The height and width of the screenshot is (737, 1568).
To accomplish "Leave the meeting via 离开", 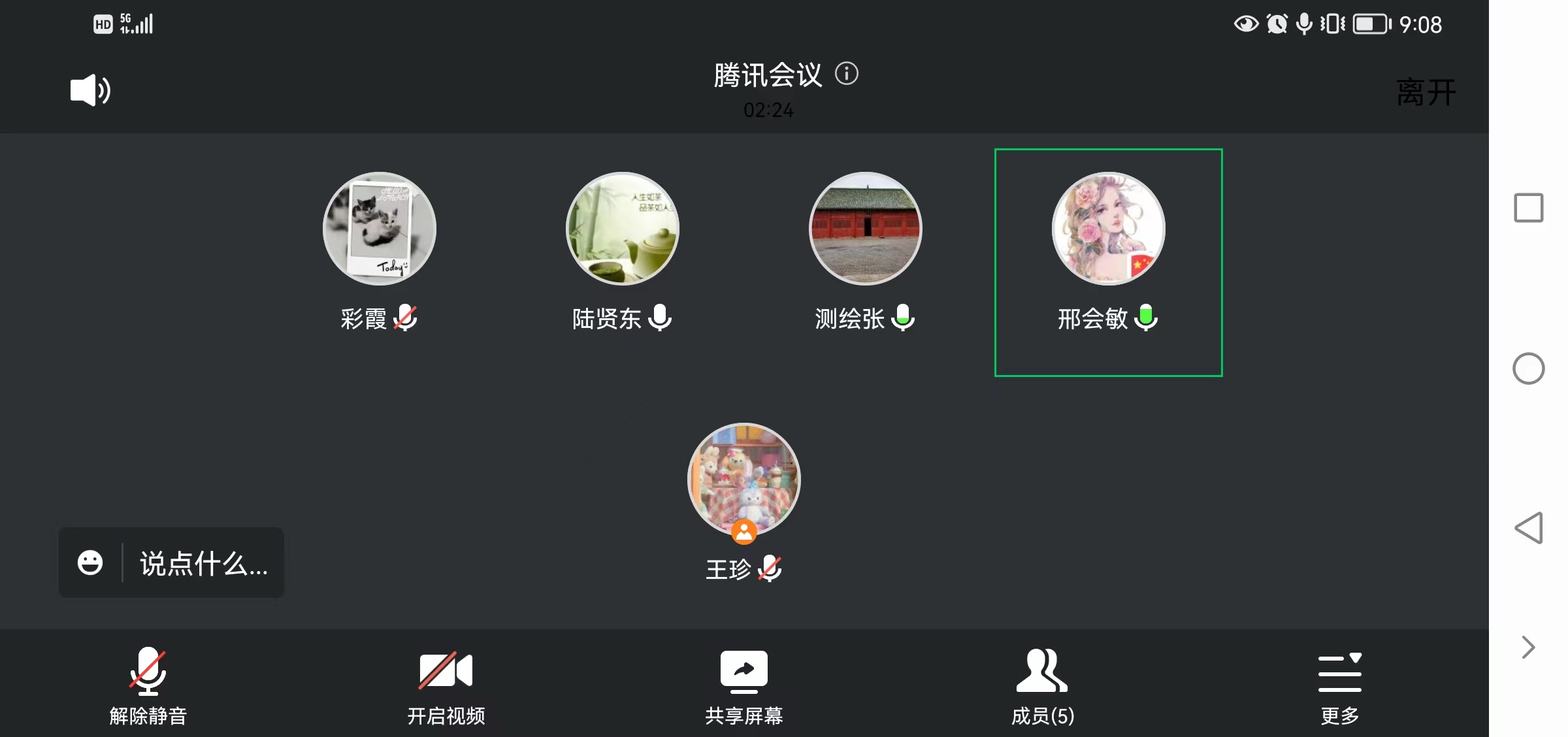I will point(1426,92).
